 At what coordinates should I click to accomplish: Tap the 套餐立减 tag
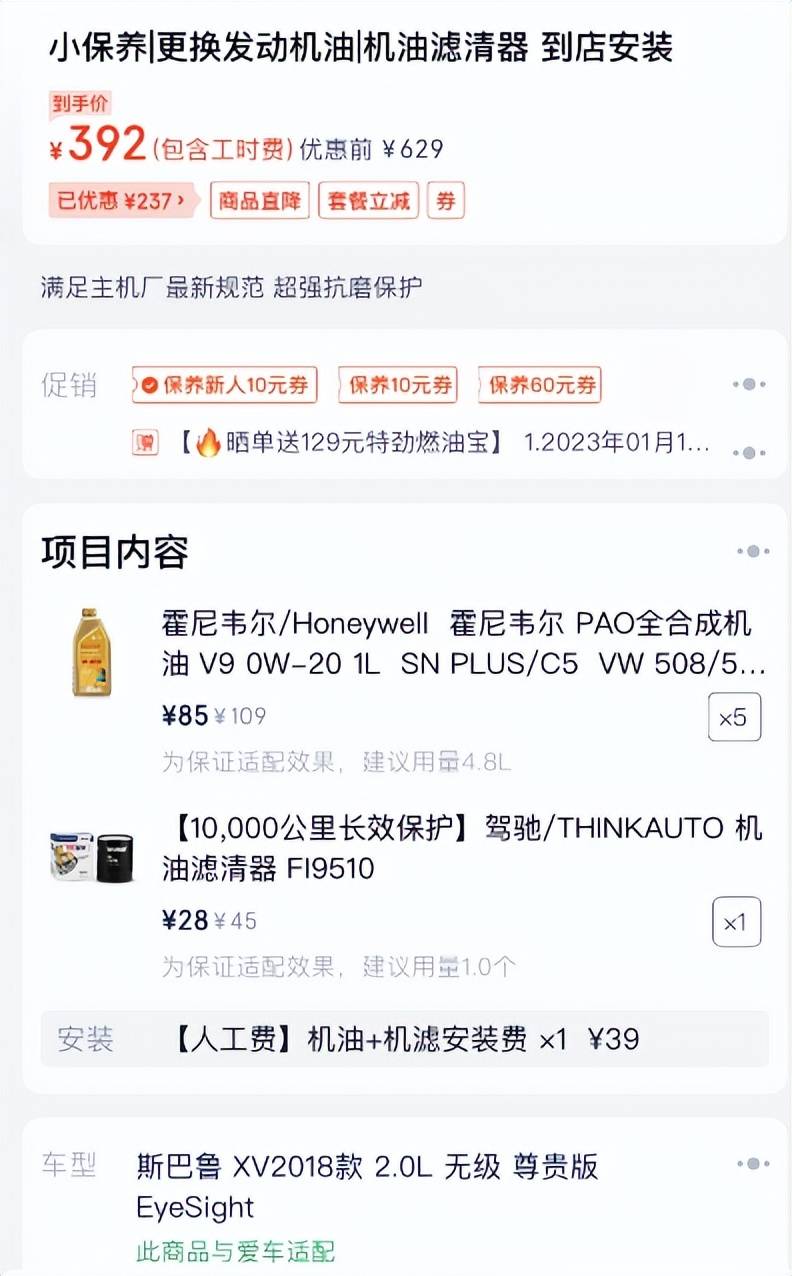[x=368, y=200]
